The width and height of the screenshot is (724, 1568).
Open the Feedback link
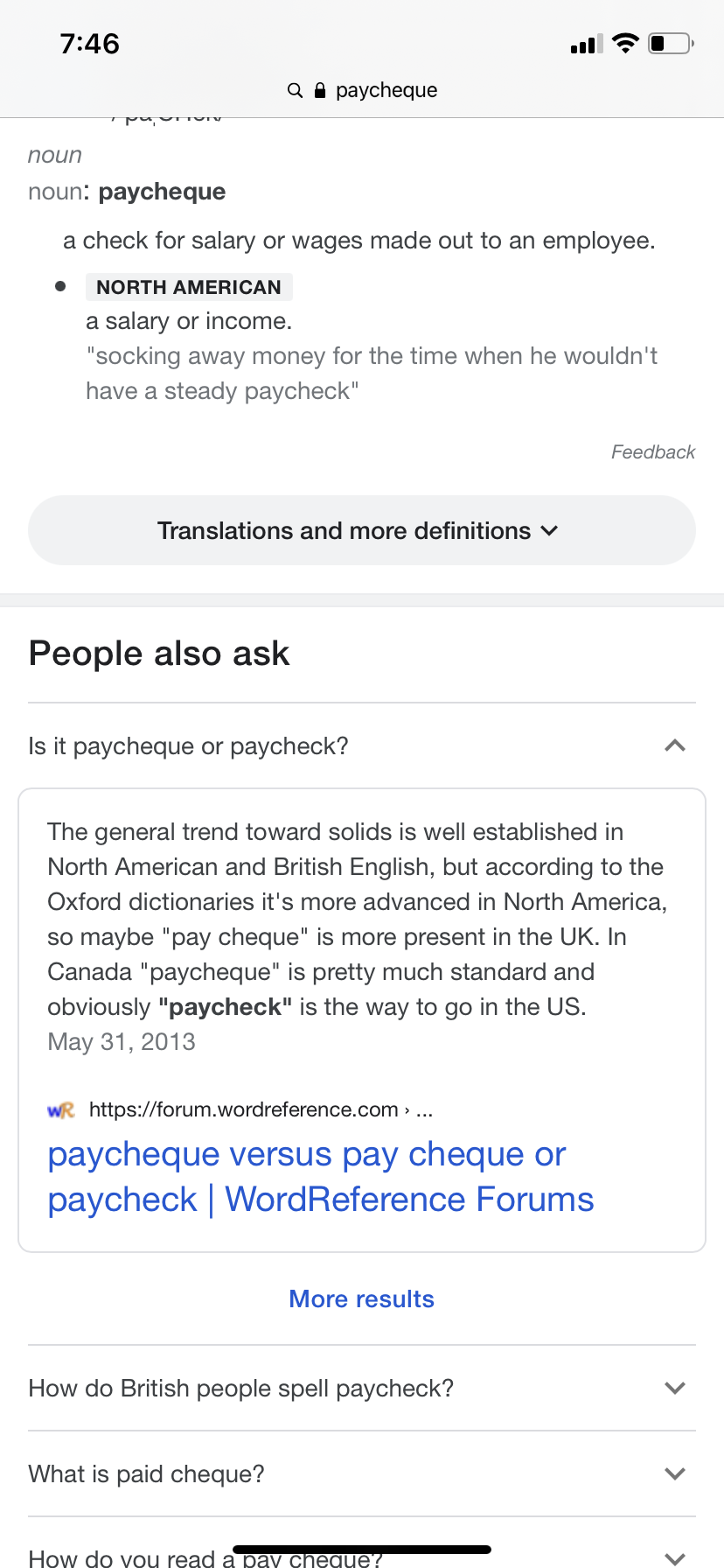(x=652, y=452)
